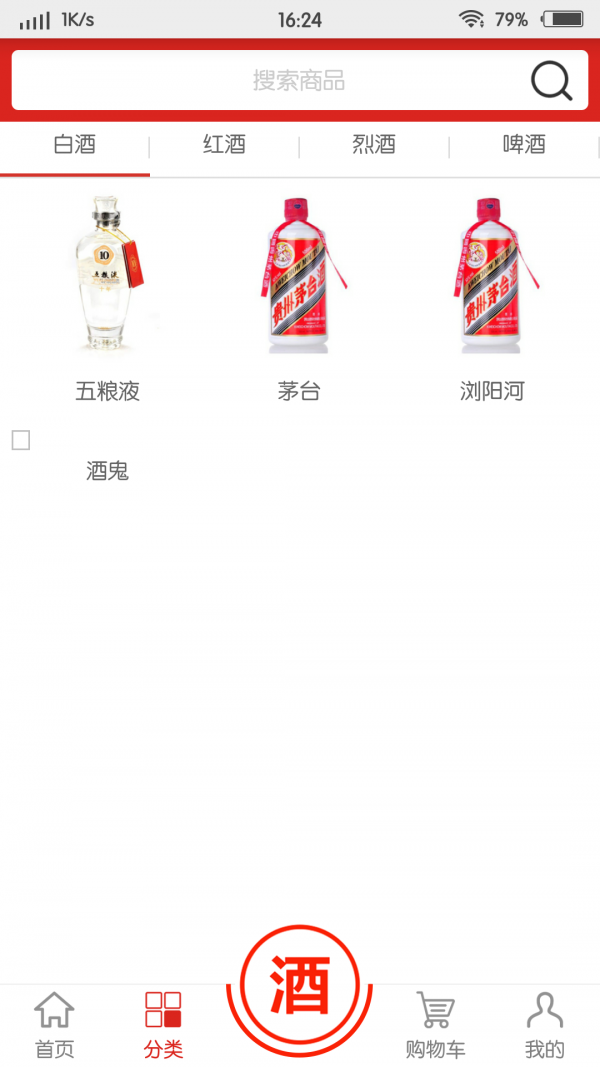Image resolution: width=600 pixels, height=1067 pixels.
Task: Open the 茅台 product tile
Action: tap(299, 297)
